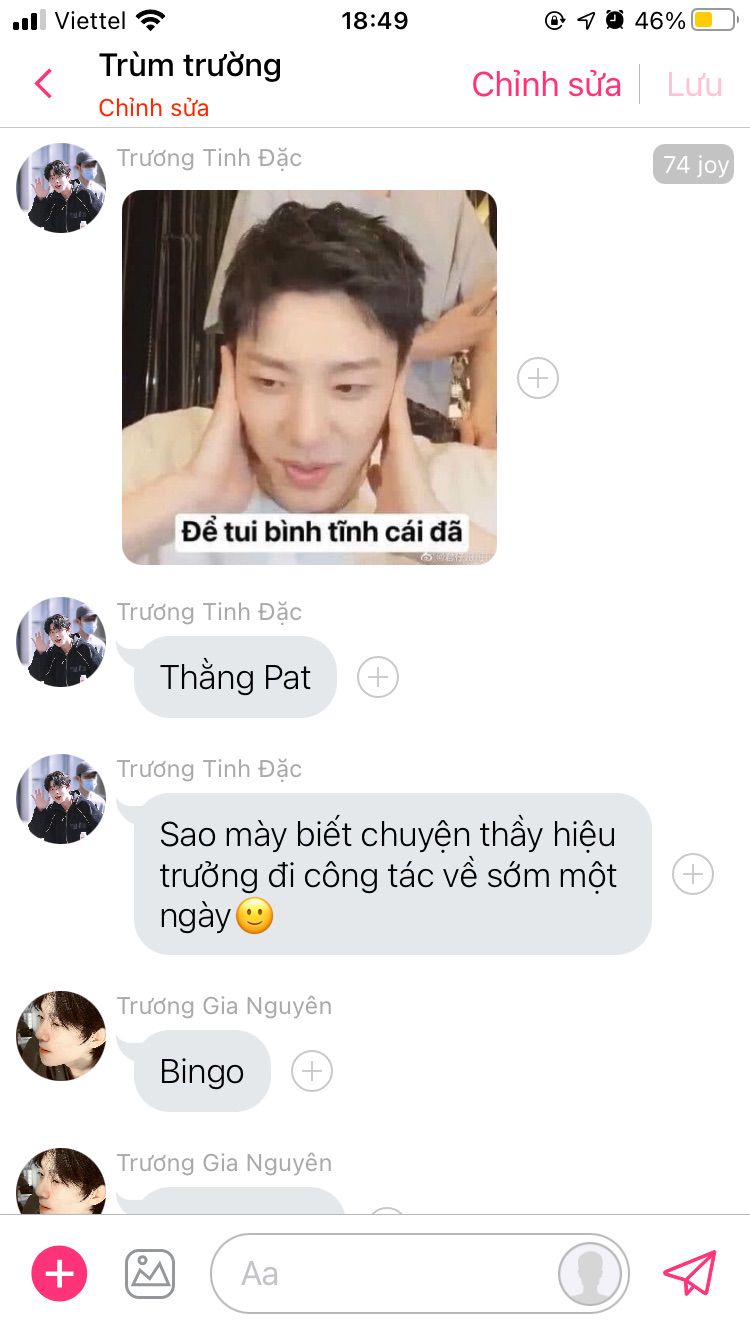Send the message with the paper plane
The height and width of the screenshot is (1334, 750).
[690, 1273]
